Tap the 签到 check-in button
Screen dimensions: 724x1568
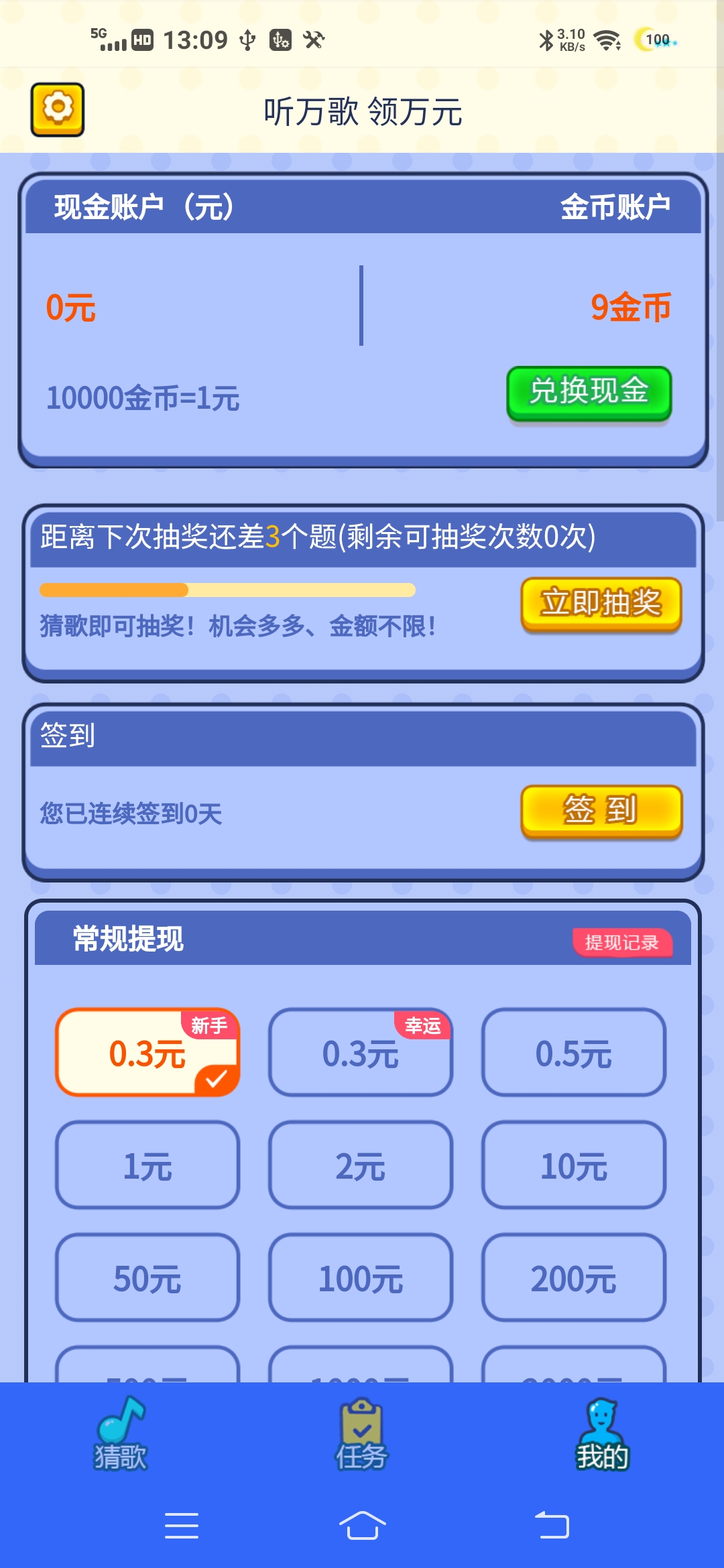tap(601, 811)
